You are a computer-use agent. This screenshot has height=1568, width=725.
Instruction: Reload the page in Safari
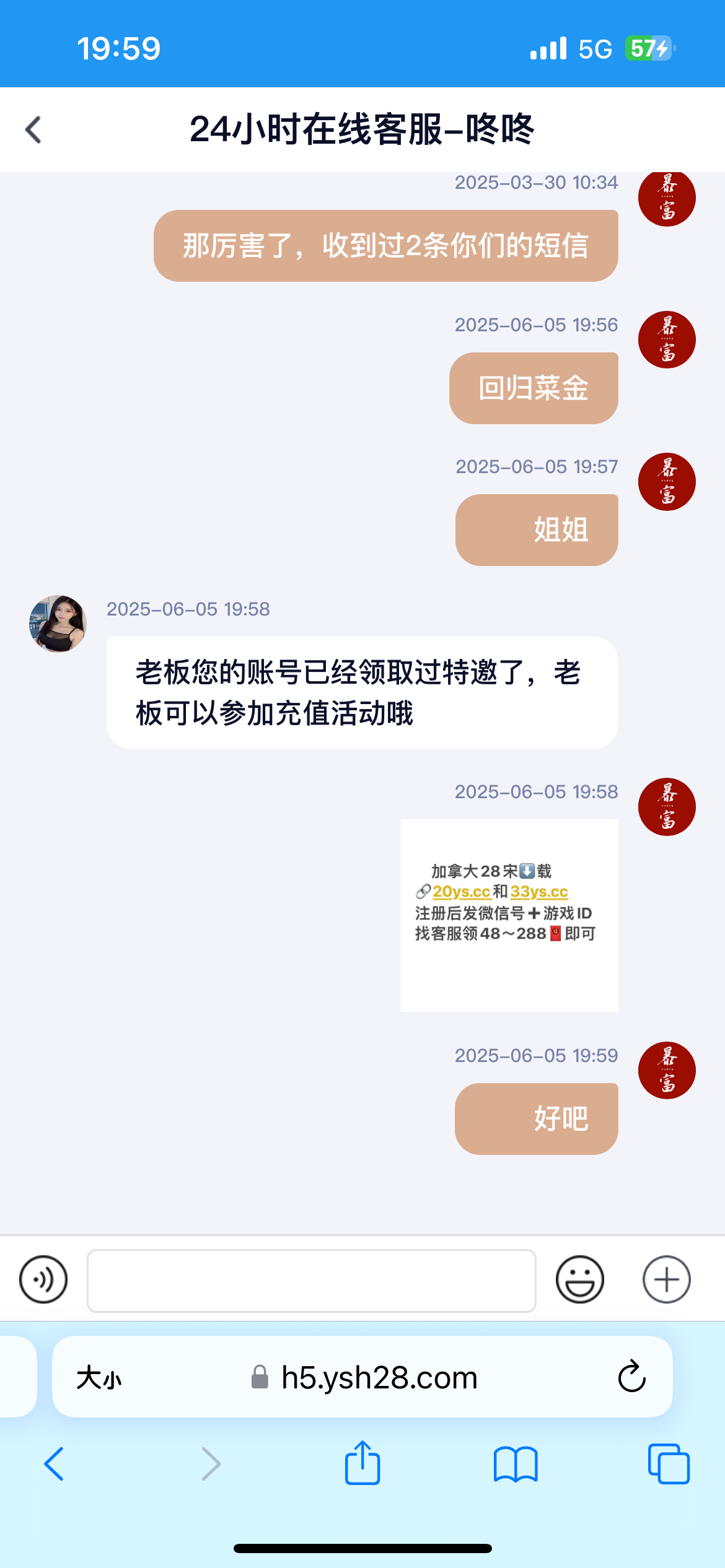tap(631, 1377)
